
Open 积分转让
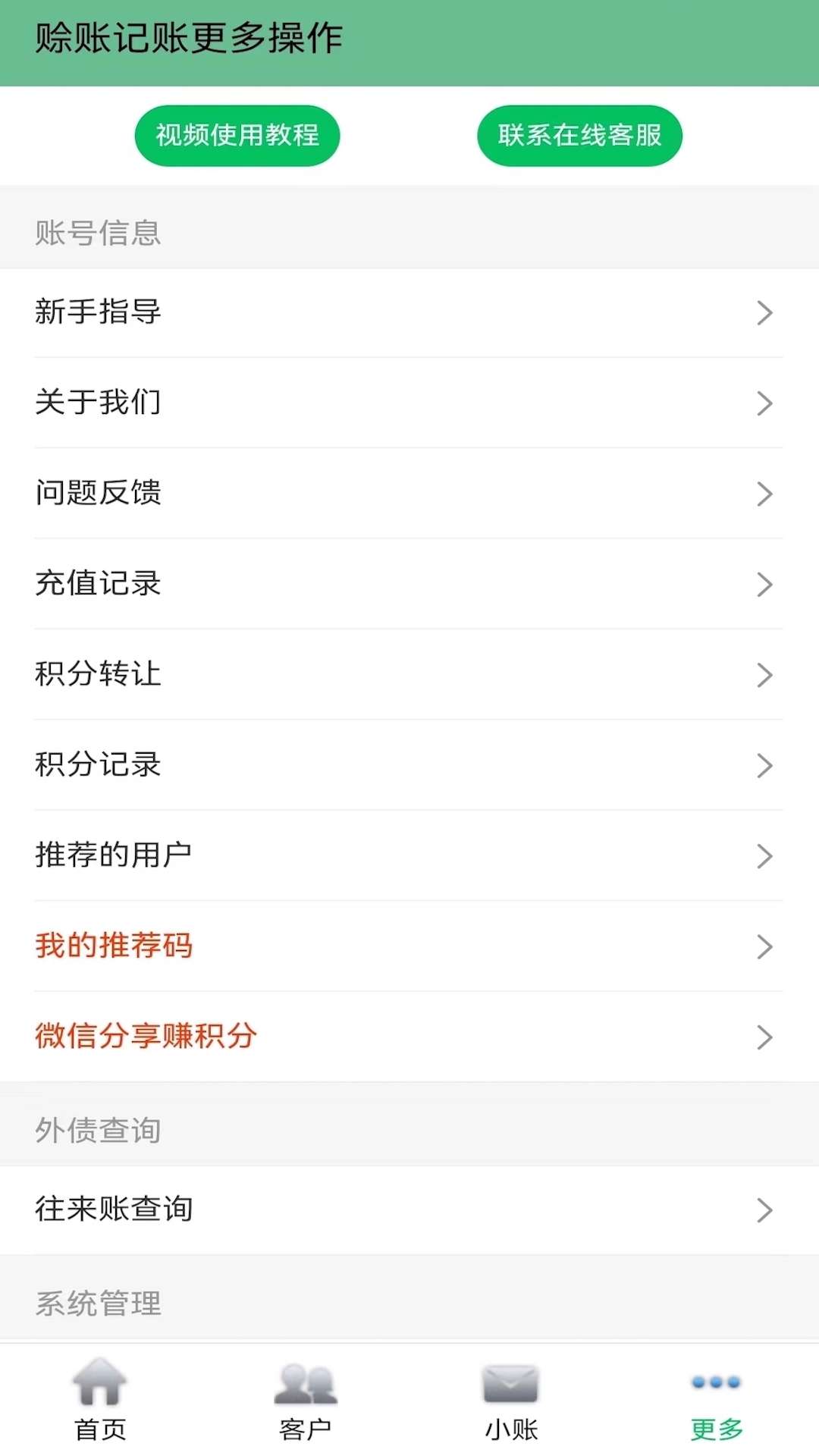coord(409,674)
